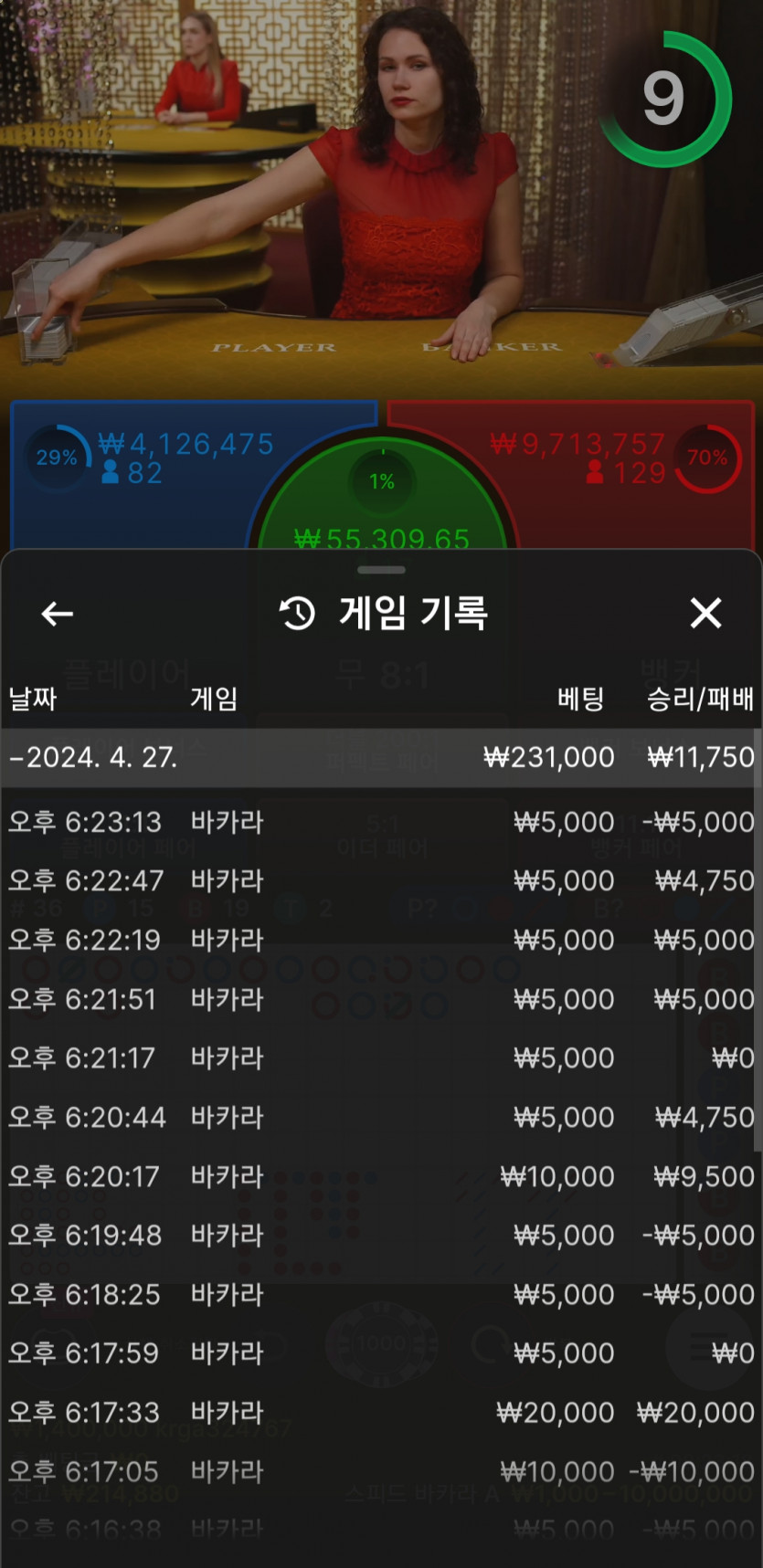The height and width of the screenshot is (1568, 763).
Task: Open the 오후 6:18:25 바카라 record
Action: click(x=381, y=1294)
